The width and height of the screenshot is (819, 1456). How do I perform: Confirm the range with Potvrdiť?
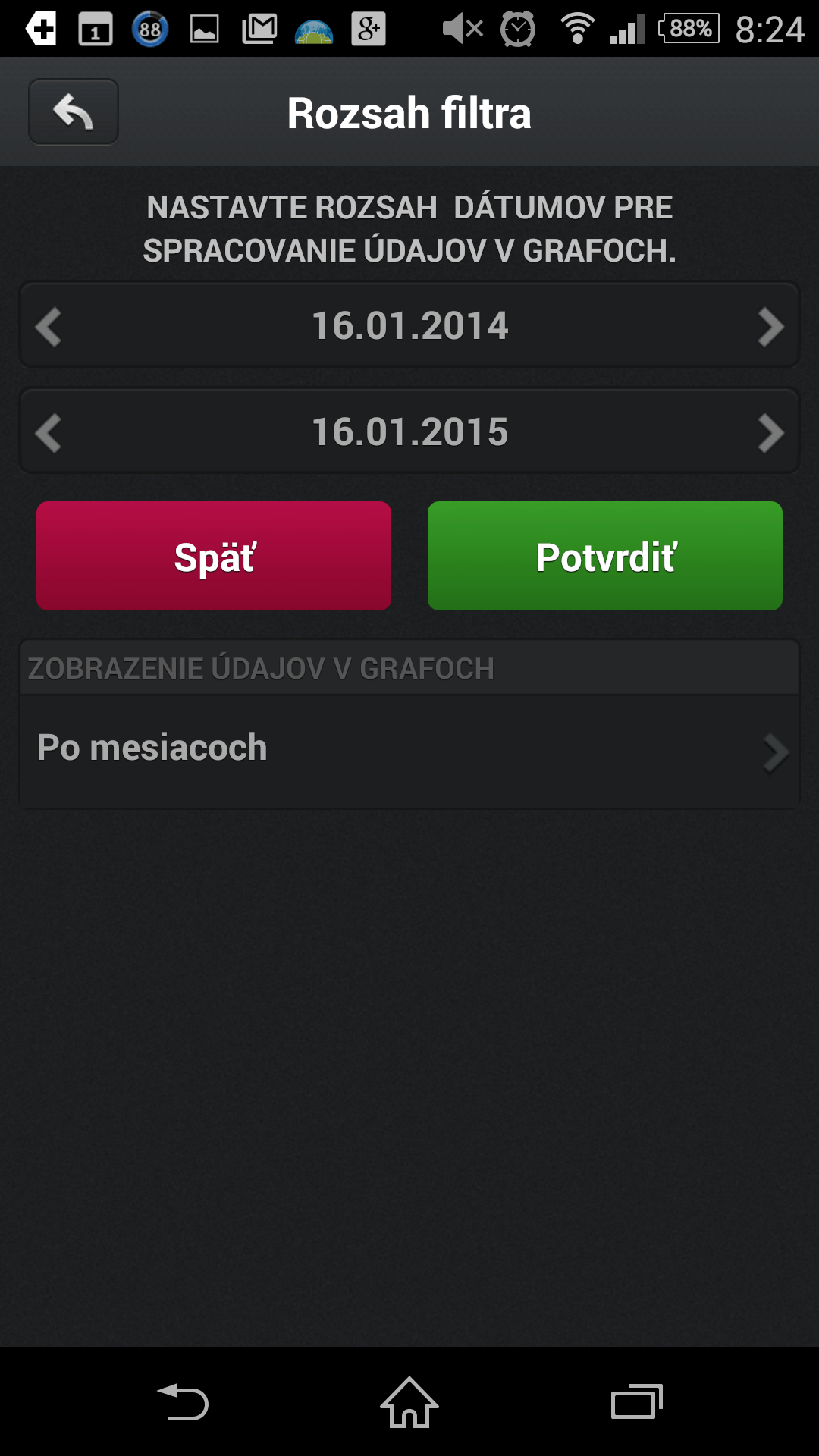(605, 556)
